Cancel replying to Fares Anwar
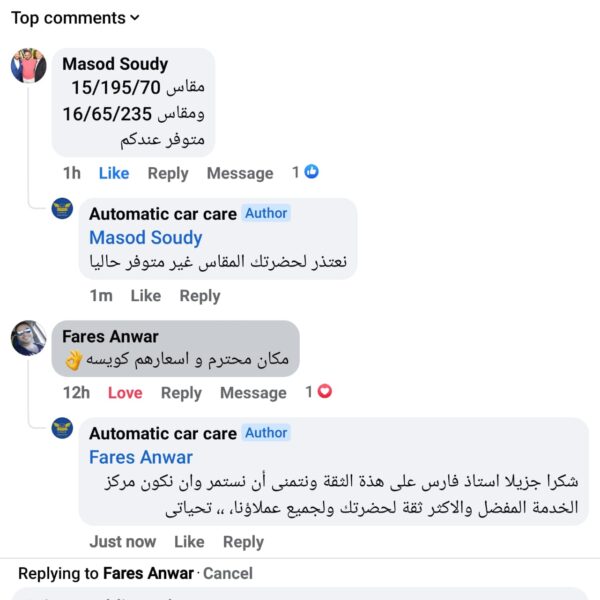 point(228,574)
